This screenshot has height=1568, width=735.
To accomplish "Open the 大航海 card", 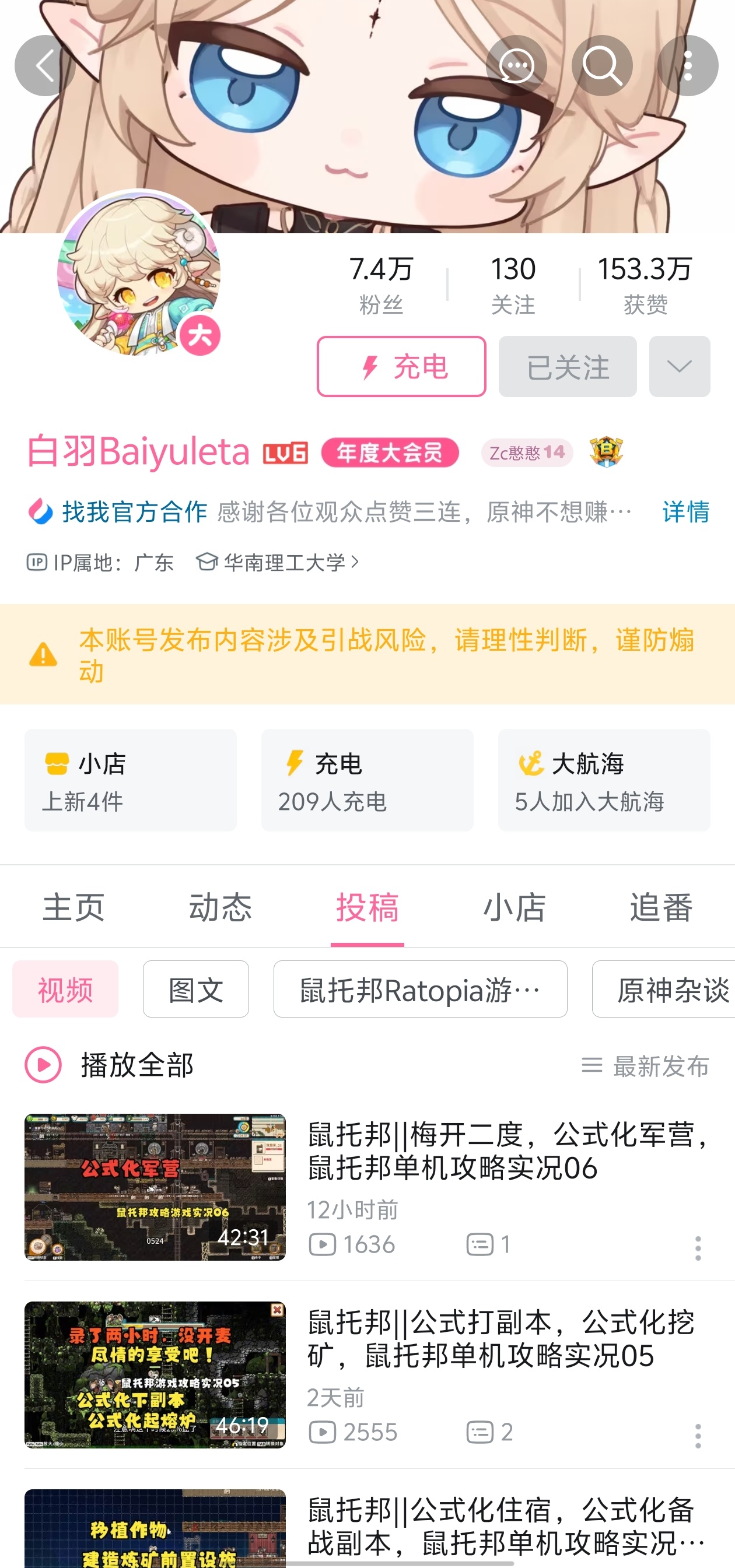I will coord(604,780).
